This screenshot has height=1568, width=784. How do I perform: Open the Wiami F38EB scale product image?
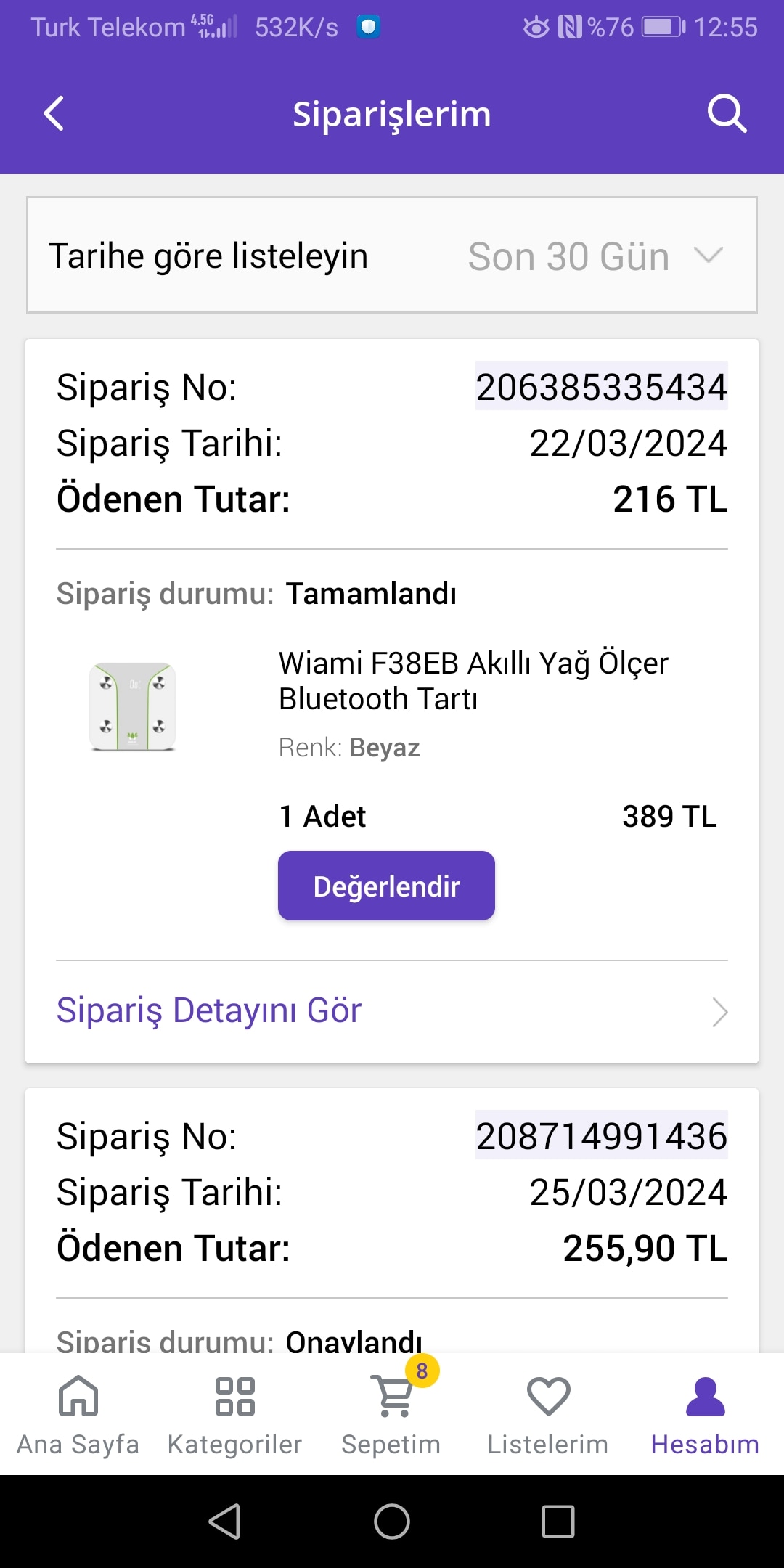click(133, 706)
